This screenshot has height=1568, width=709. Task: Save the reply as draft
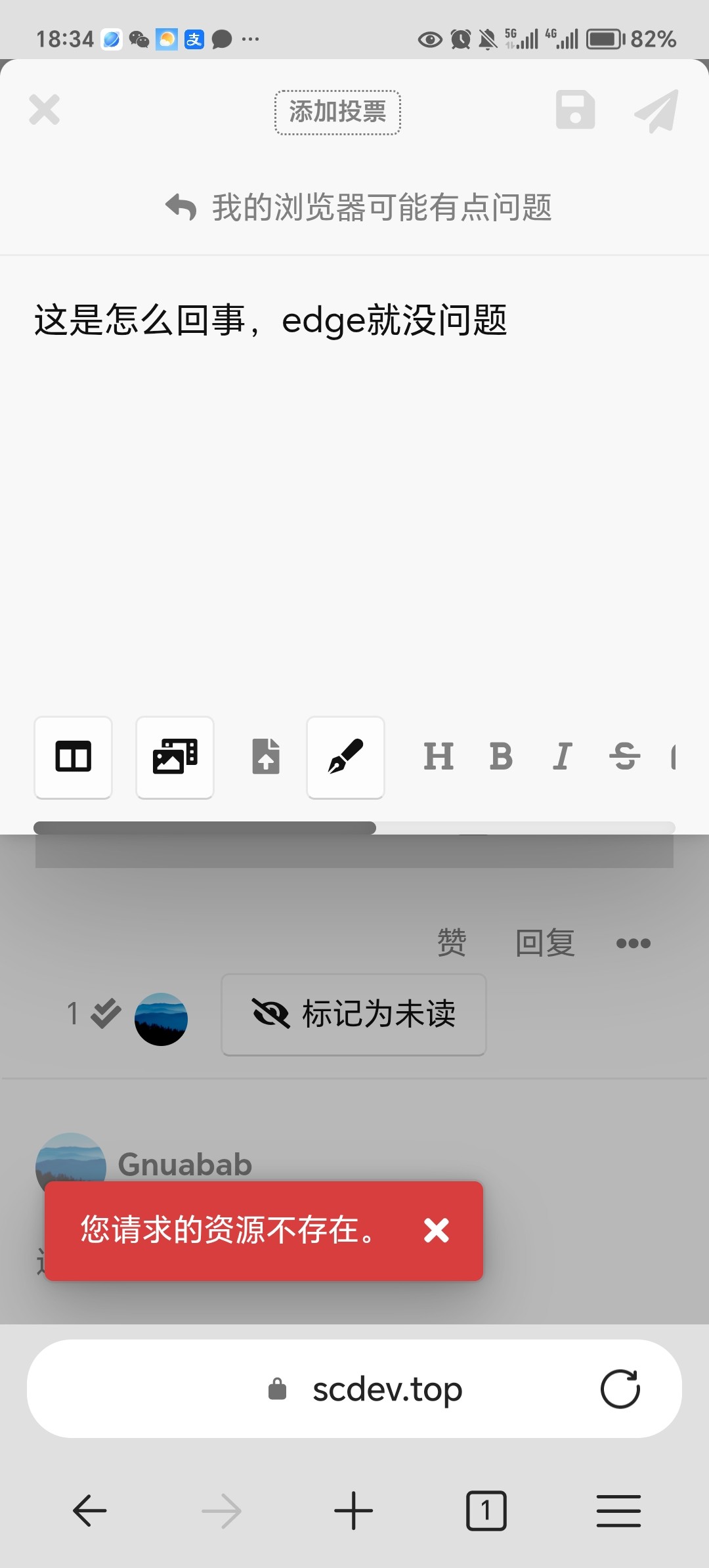(x=575, y=110)
